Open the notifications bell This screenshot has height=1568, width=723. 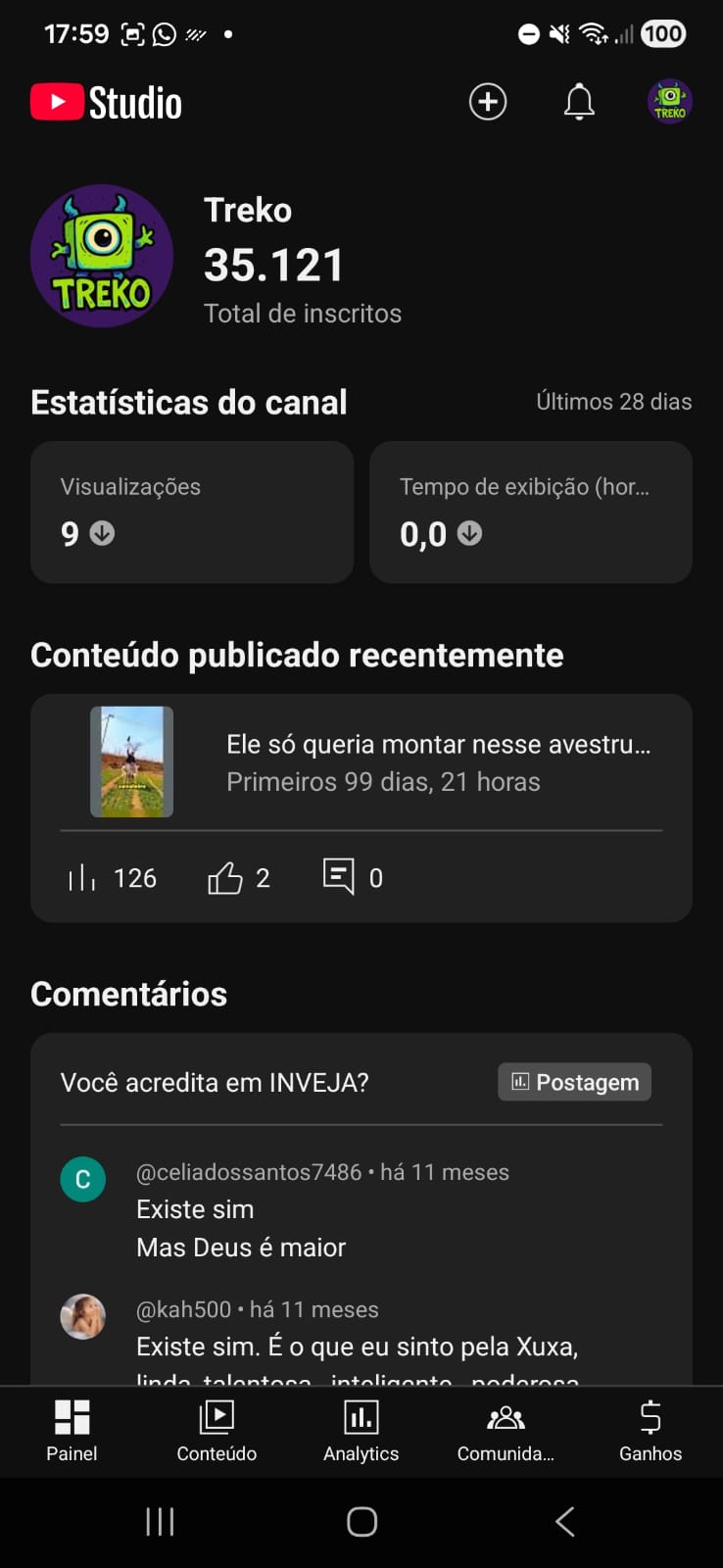[579, 102]
